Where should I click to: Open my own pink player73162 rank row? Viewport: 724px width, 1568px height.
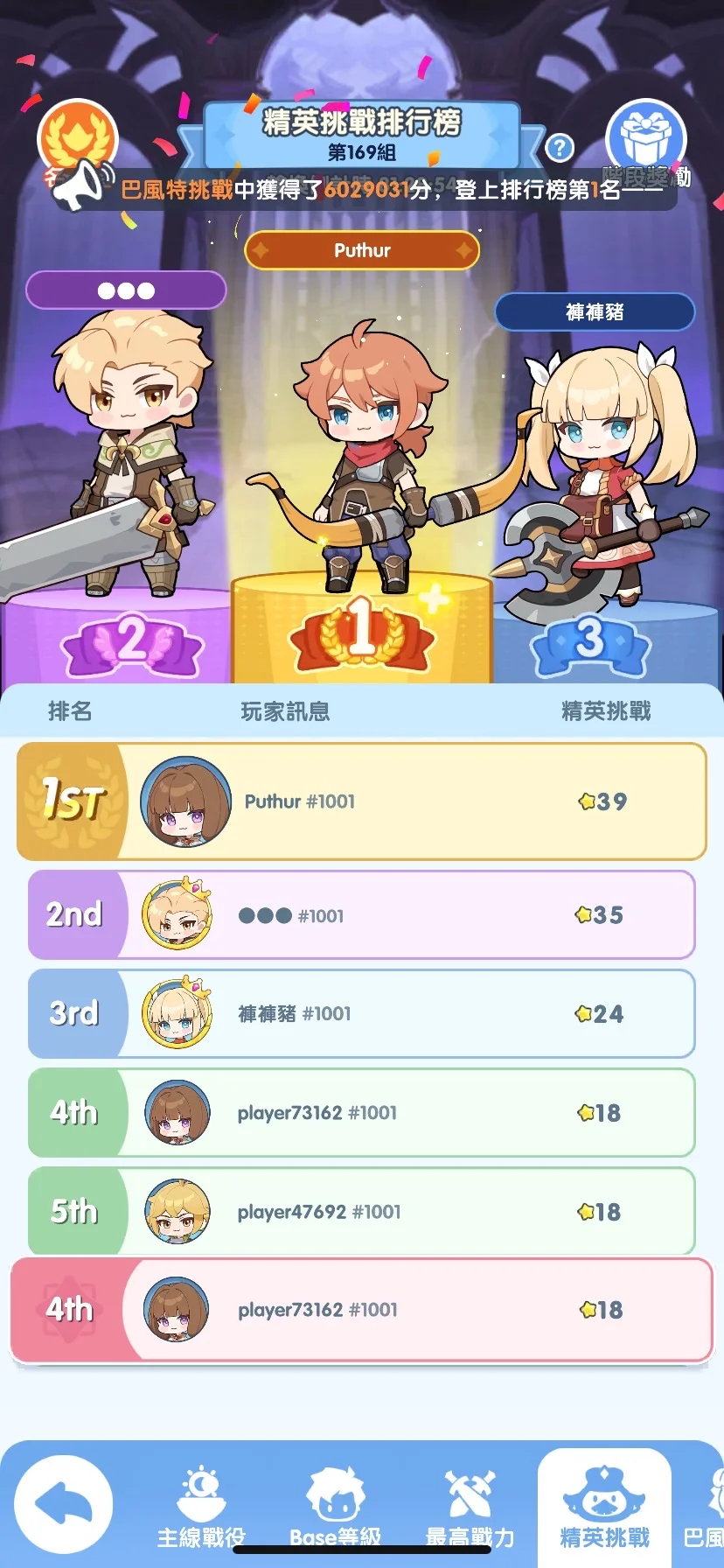pos(361,1310)
